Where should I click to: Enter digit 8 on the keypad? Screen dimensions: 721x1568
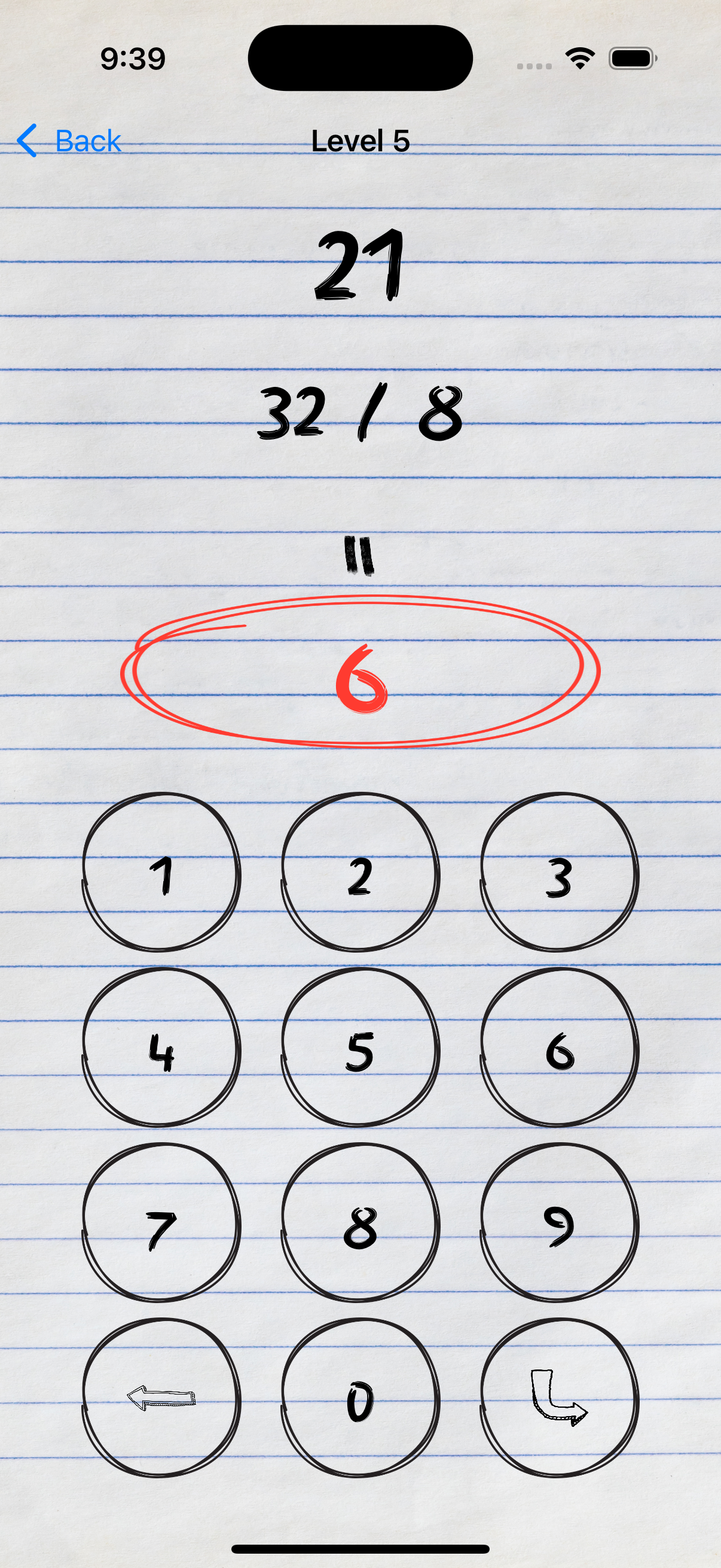click(360, 1222)
